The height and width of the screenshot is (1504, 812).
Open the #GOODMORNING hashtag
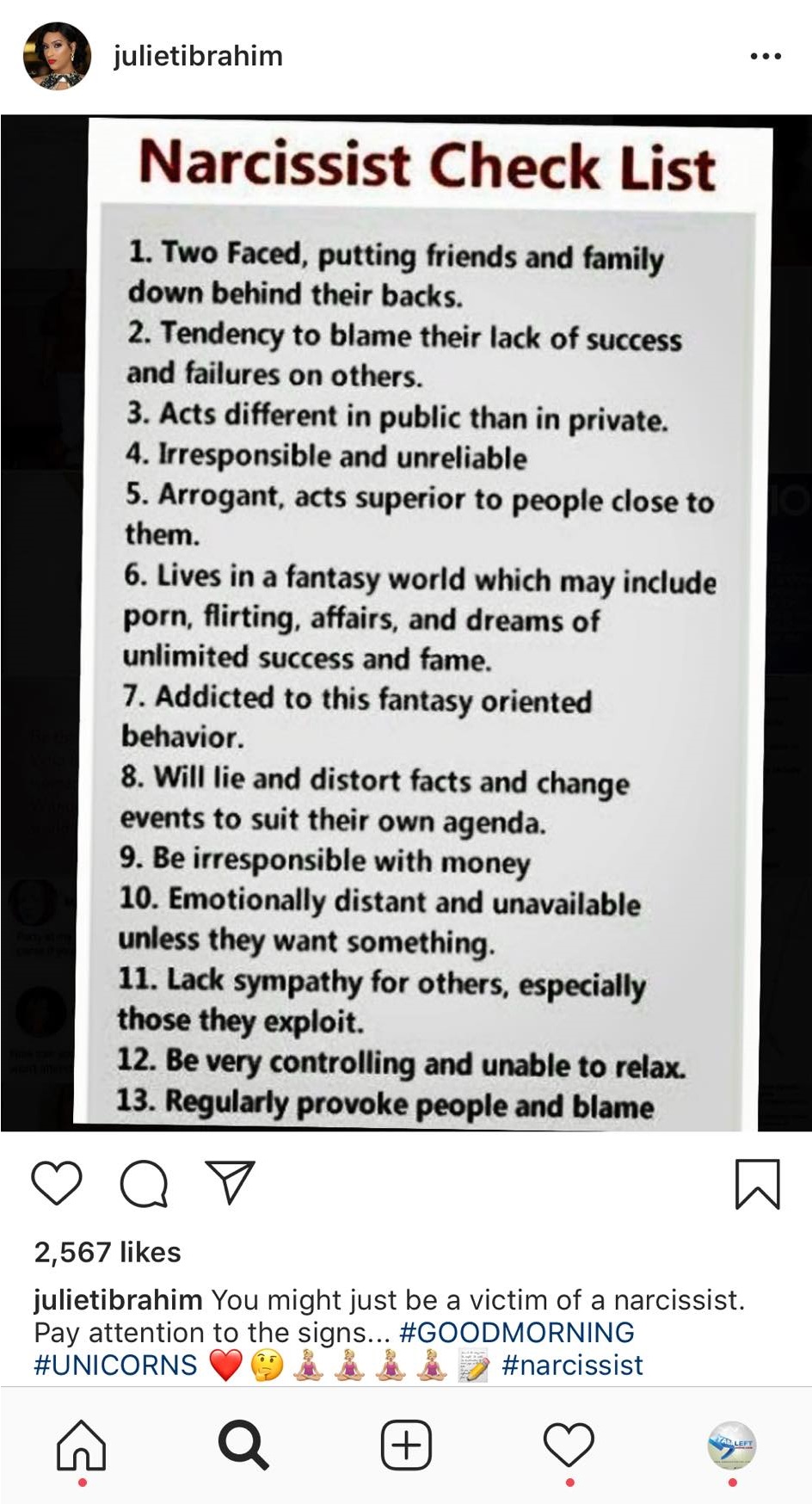(x=517, y=1332)
